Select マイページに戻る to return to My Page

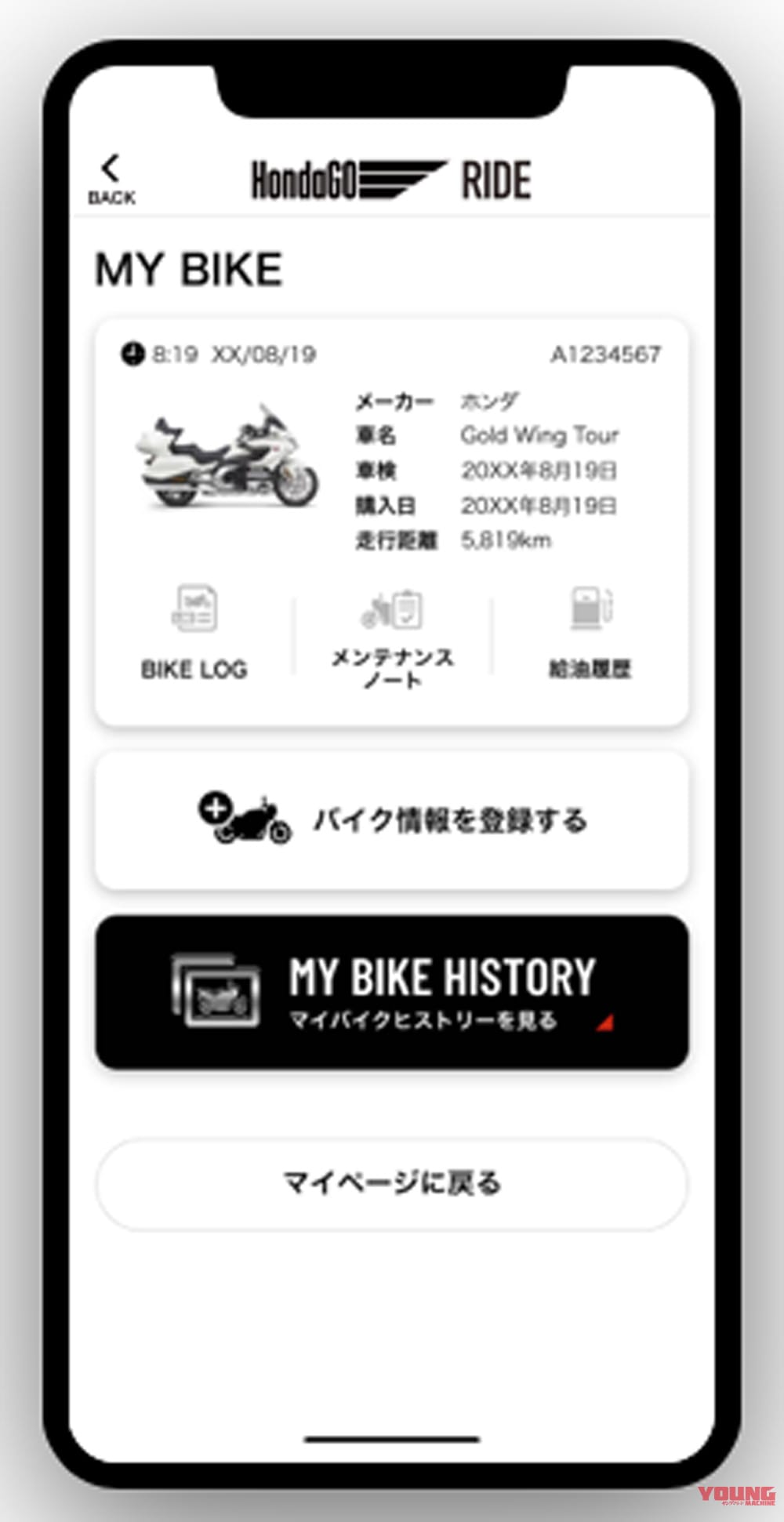point(392,1183)
